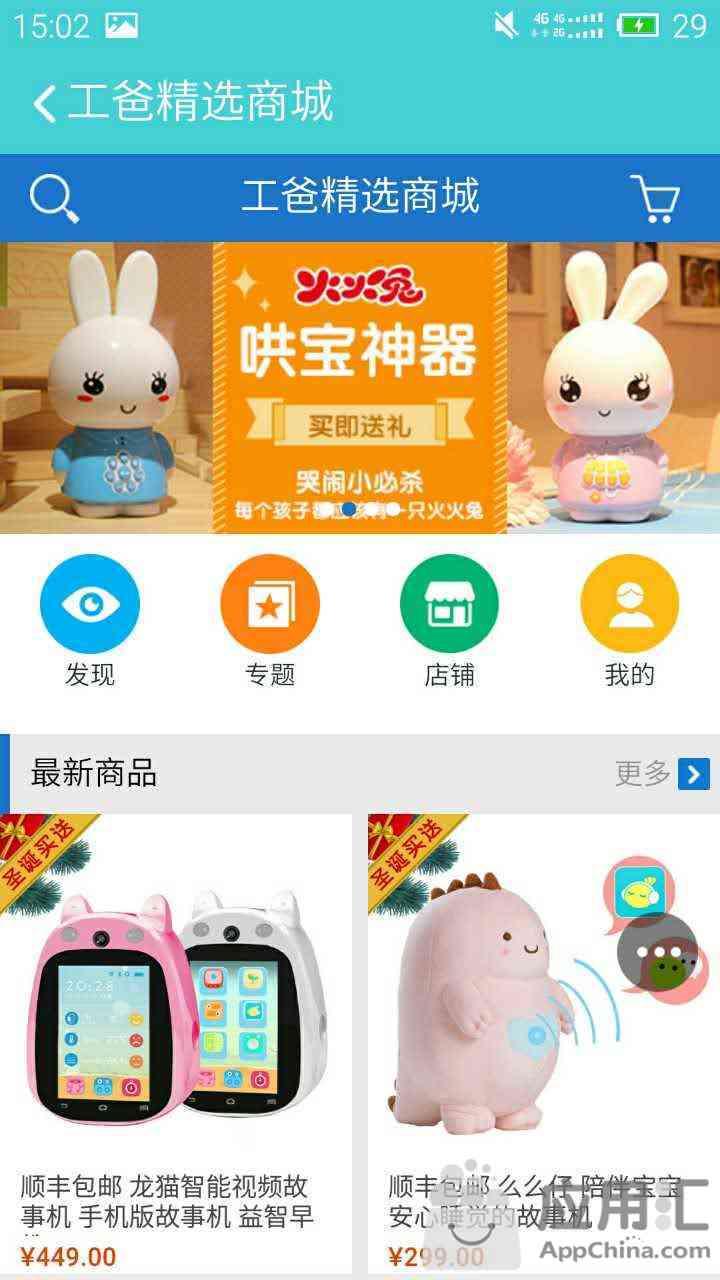Open the 火火兔 哄宝神器 banner
Screen dimensions: 720x1280
tap(360, 388)
